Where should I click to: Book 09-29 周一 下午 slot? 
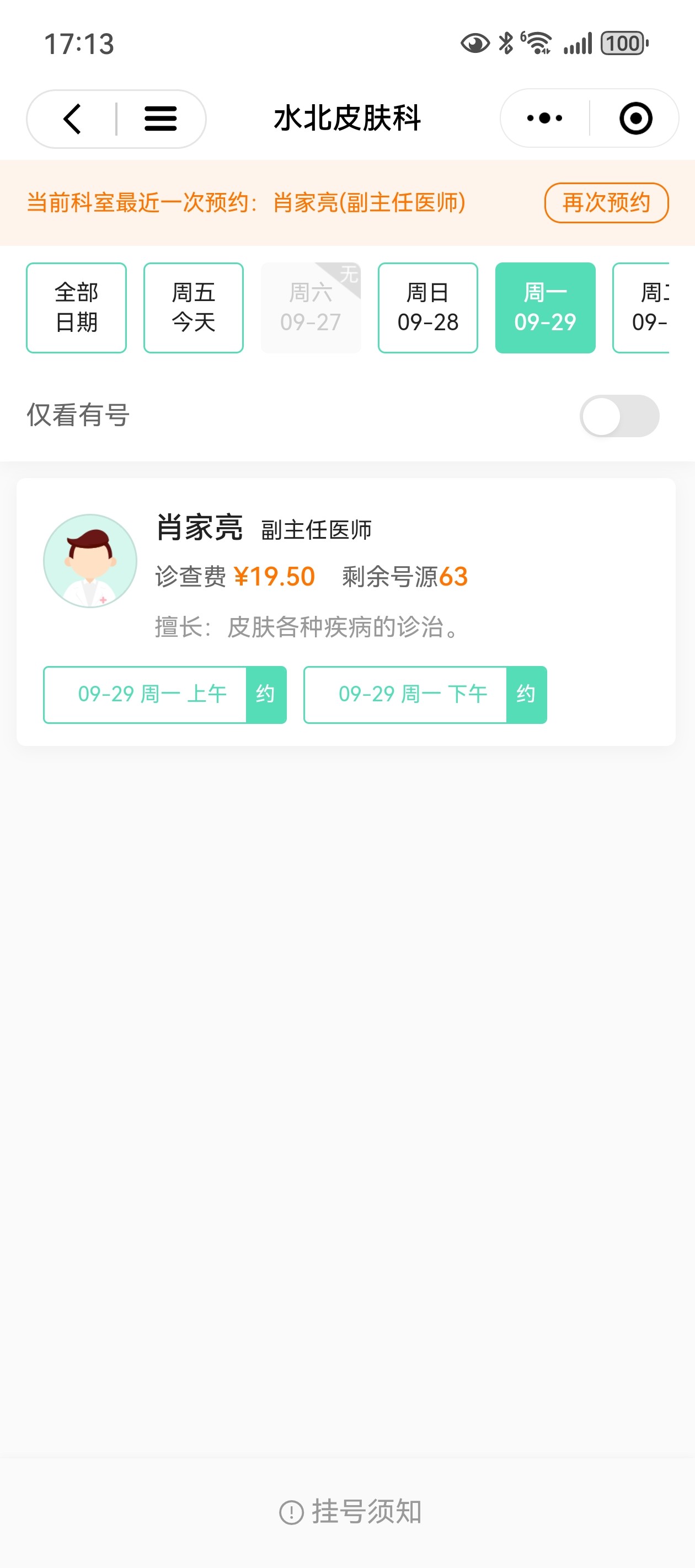(425, 695)
